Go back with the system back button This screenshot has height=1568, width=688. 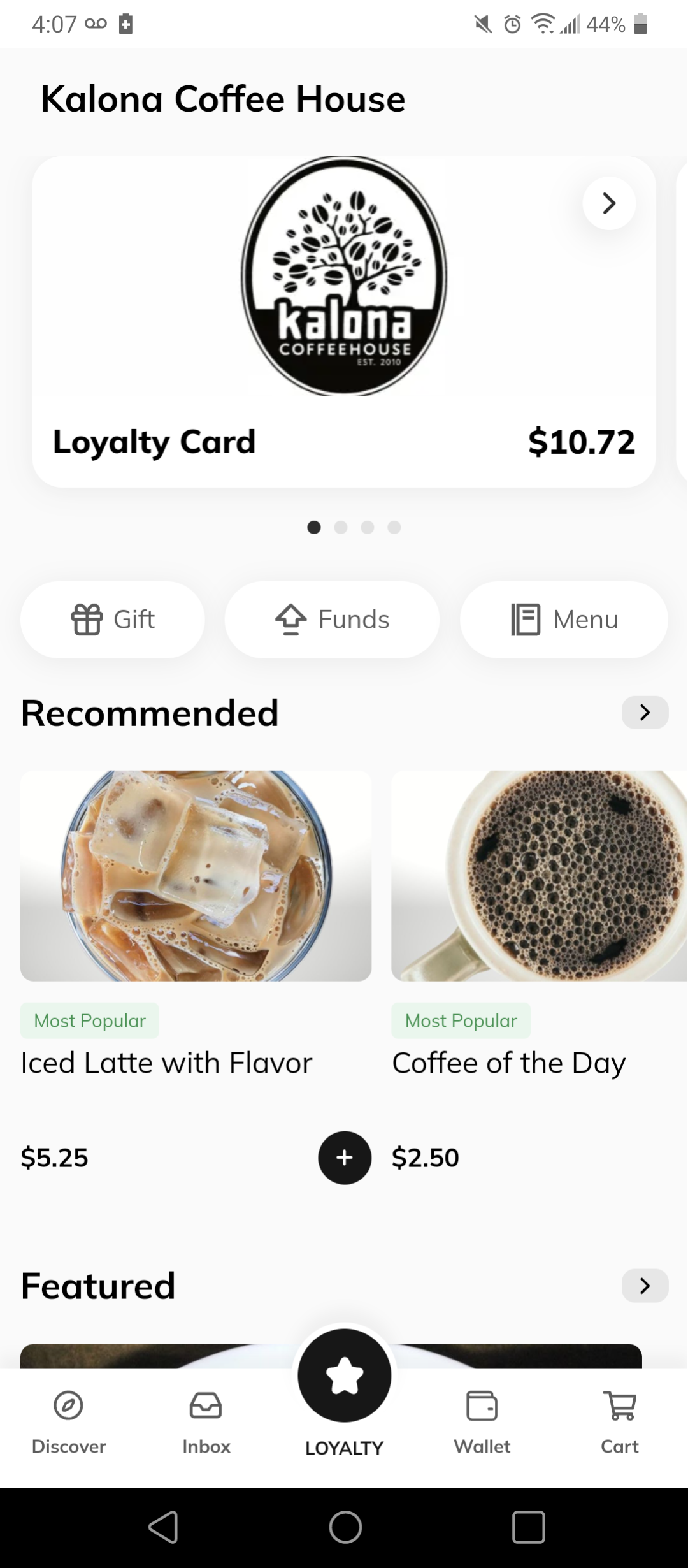point(163,1527)
